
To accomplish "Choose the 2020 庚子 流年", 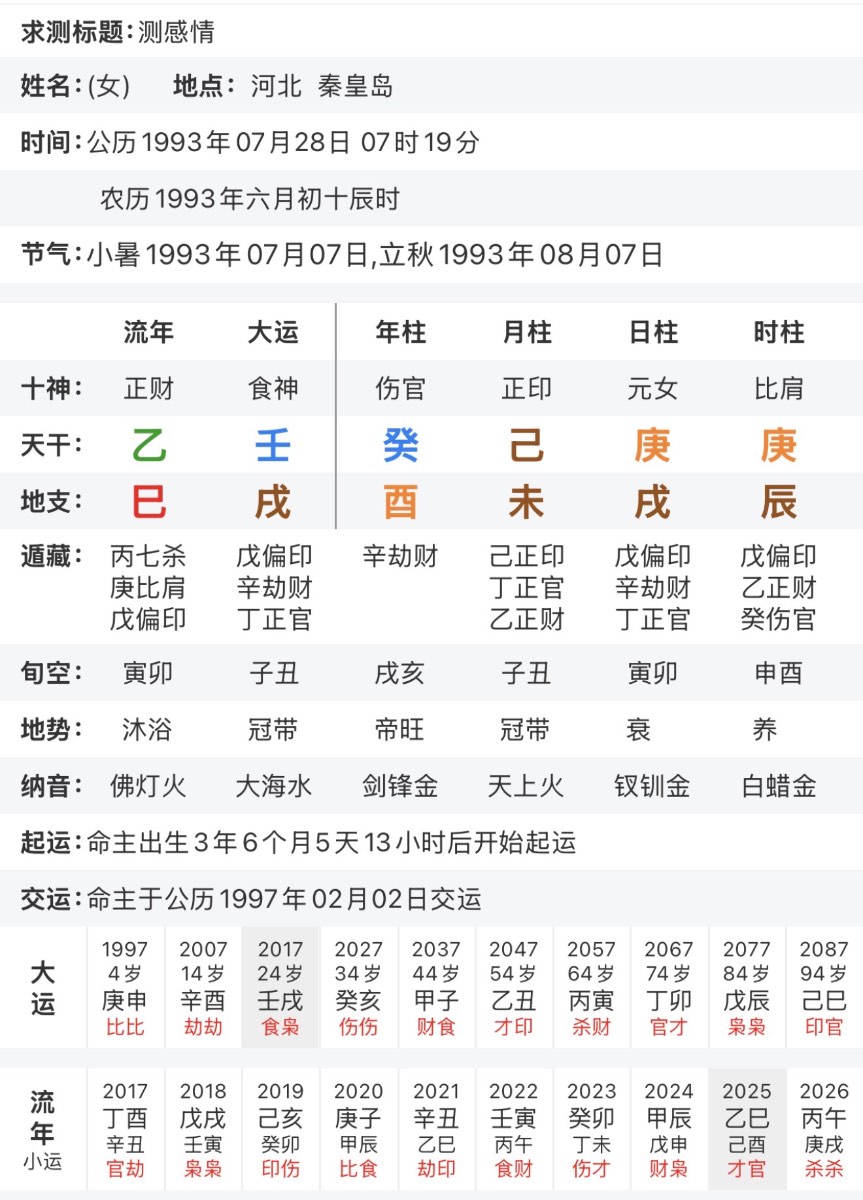I will [x=358, y=1129].
